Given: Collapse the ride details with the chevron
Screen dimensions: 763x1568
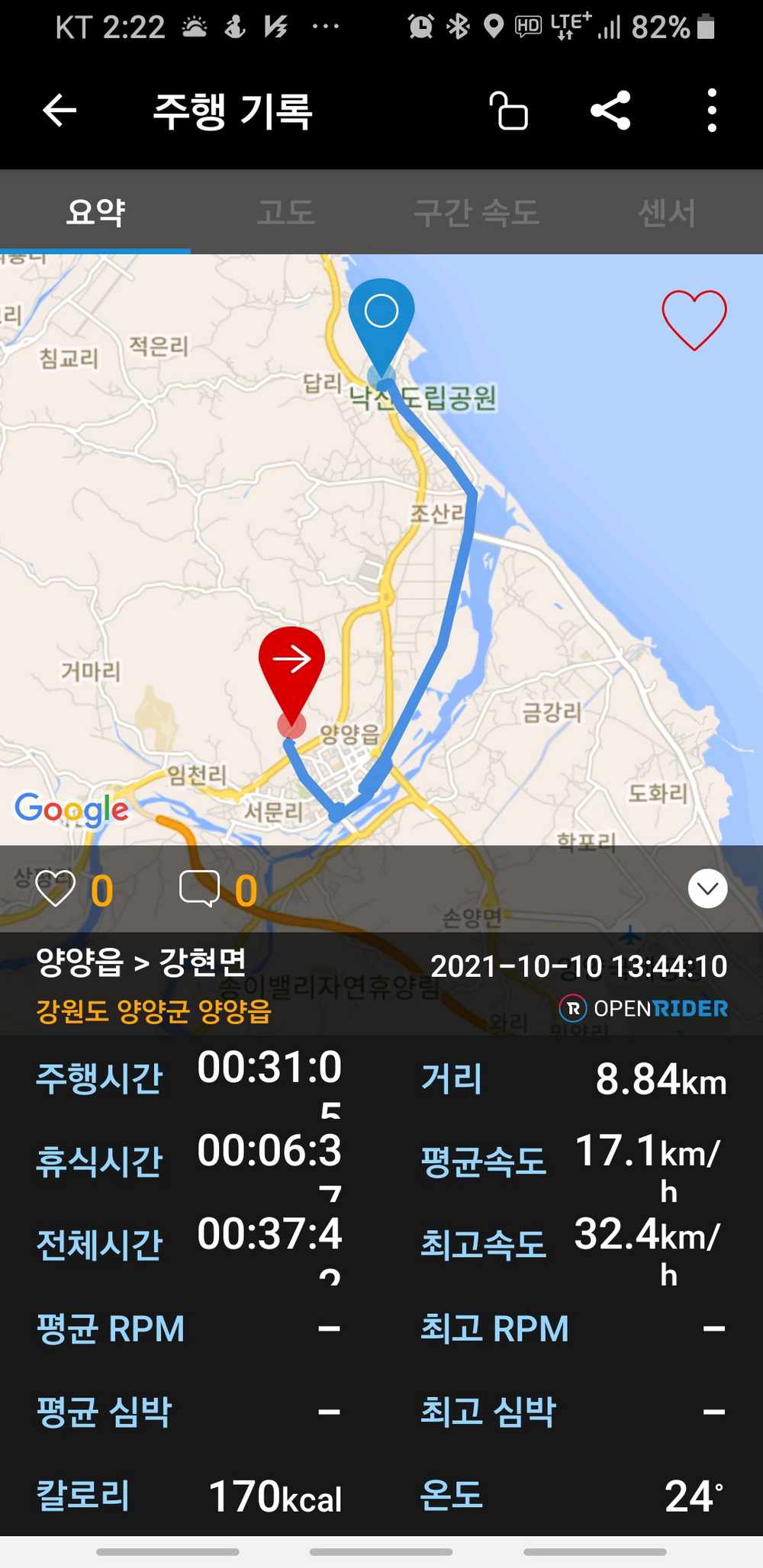Looking at the screenshot, I should tap(707, 888).
